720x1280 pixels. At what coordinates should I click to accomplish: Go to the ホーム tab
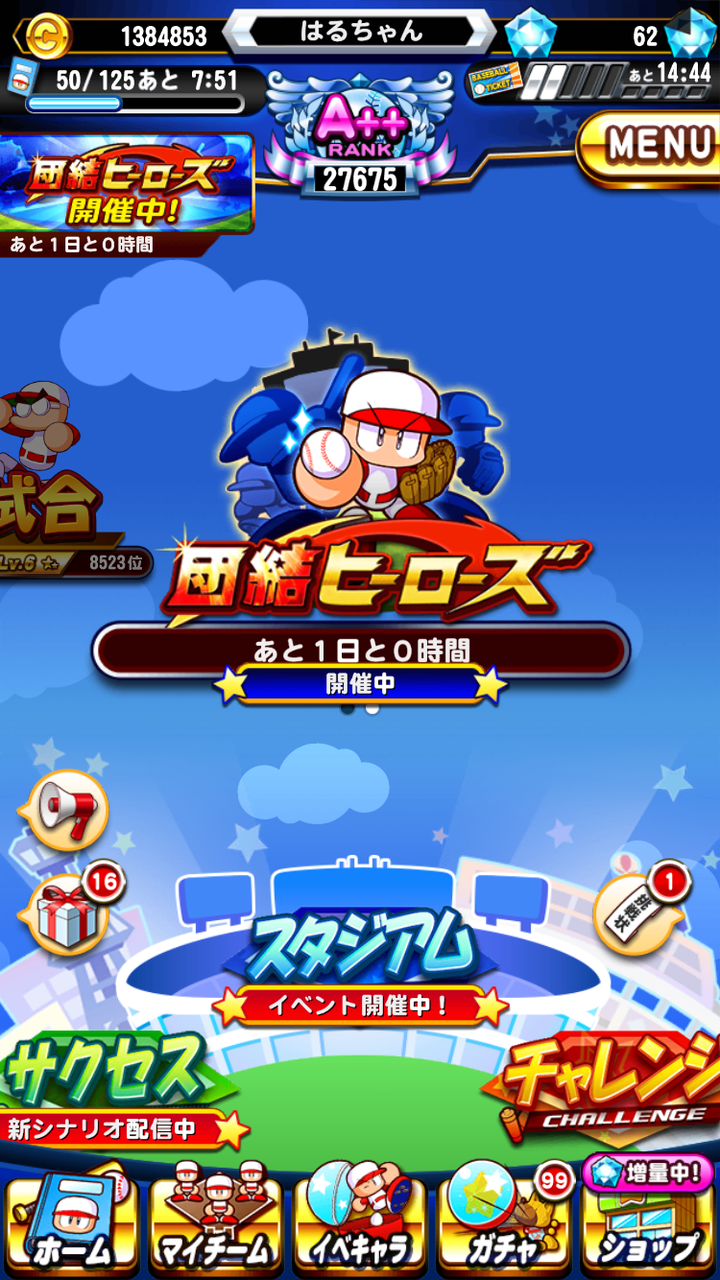(x=72, y=1218)
